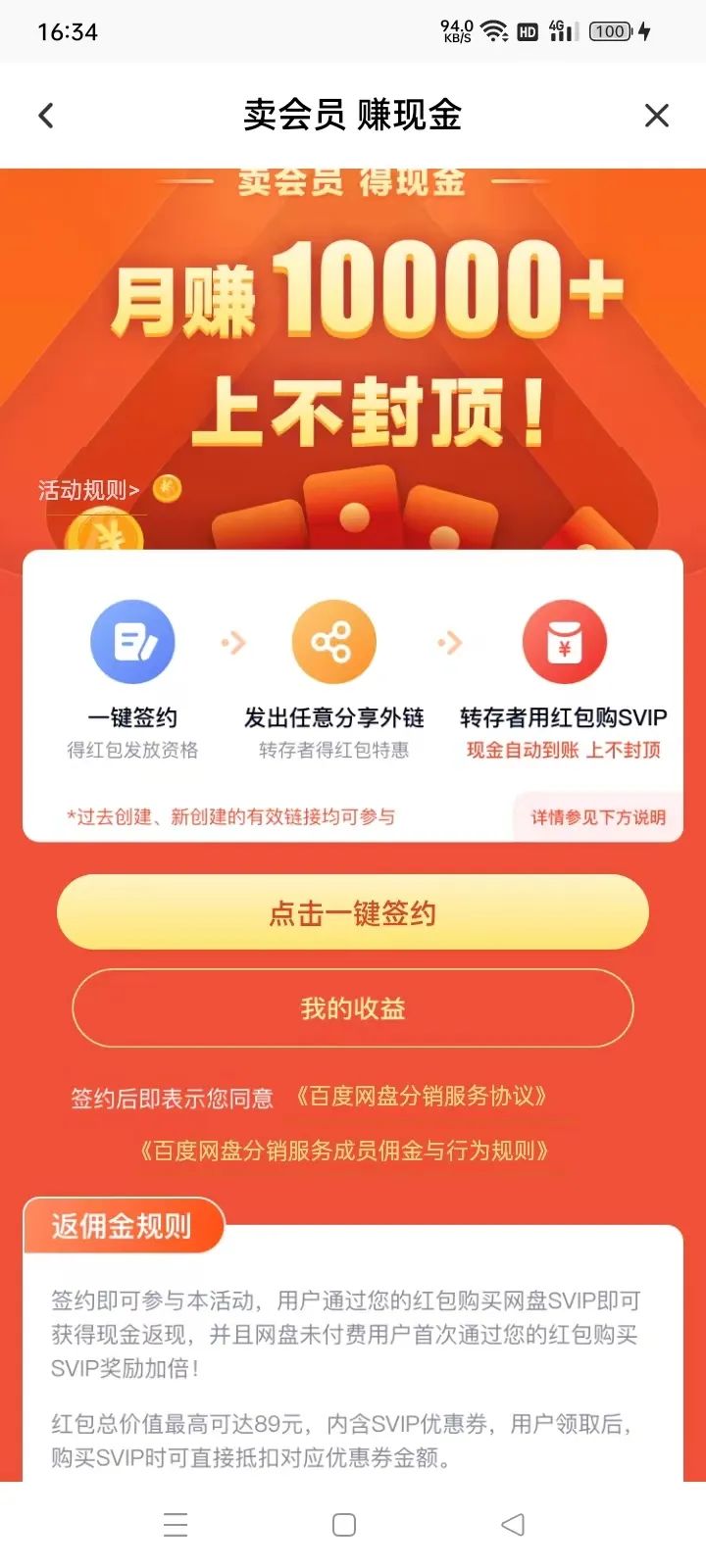Image resolution: width=706 pixels, height=1568 pixels.
Task: Click the gold coin icon beside 活动规则
Action: pos(167,487)
